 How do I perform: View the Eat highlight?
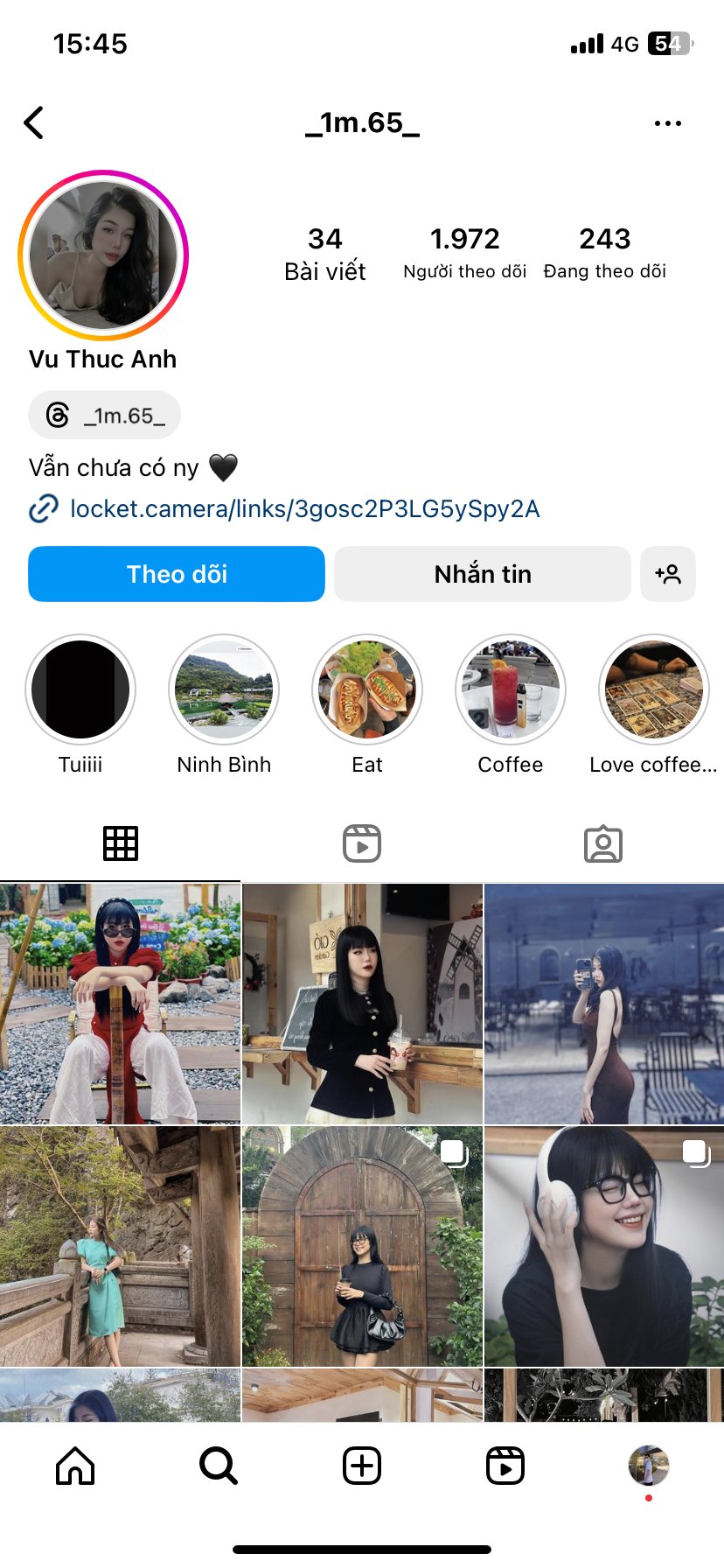(x=367, y=689)
